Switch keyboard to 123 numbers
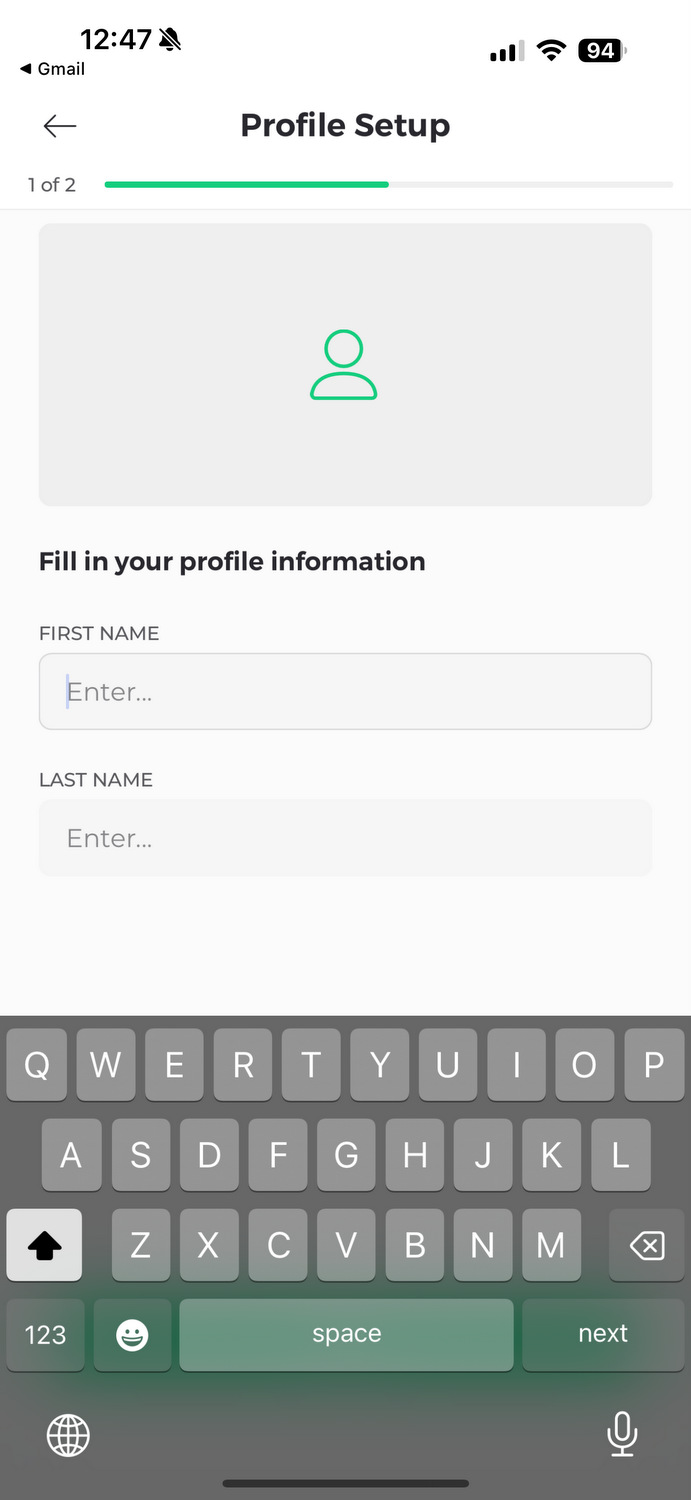 [x=45, y=1334]
